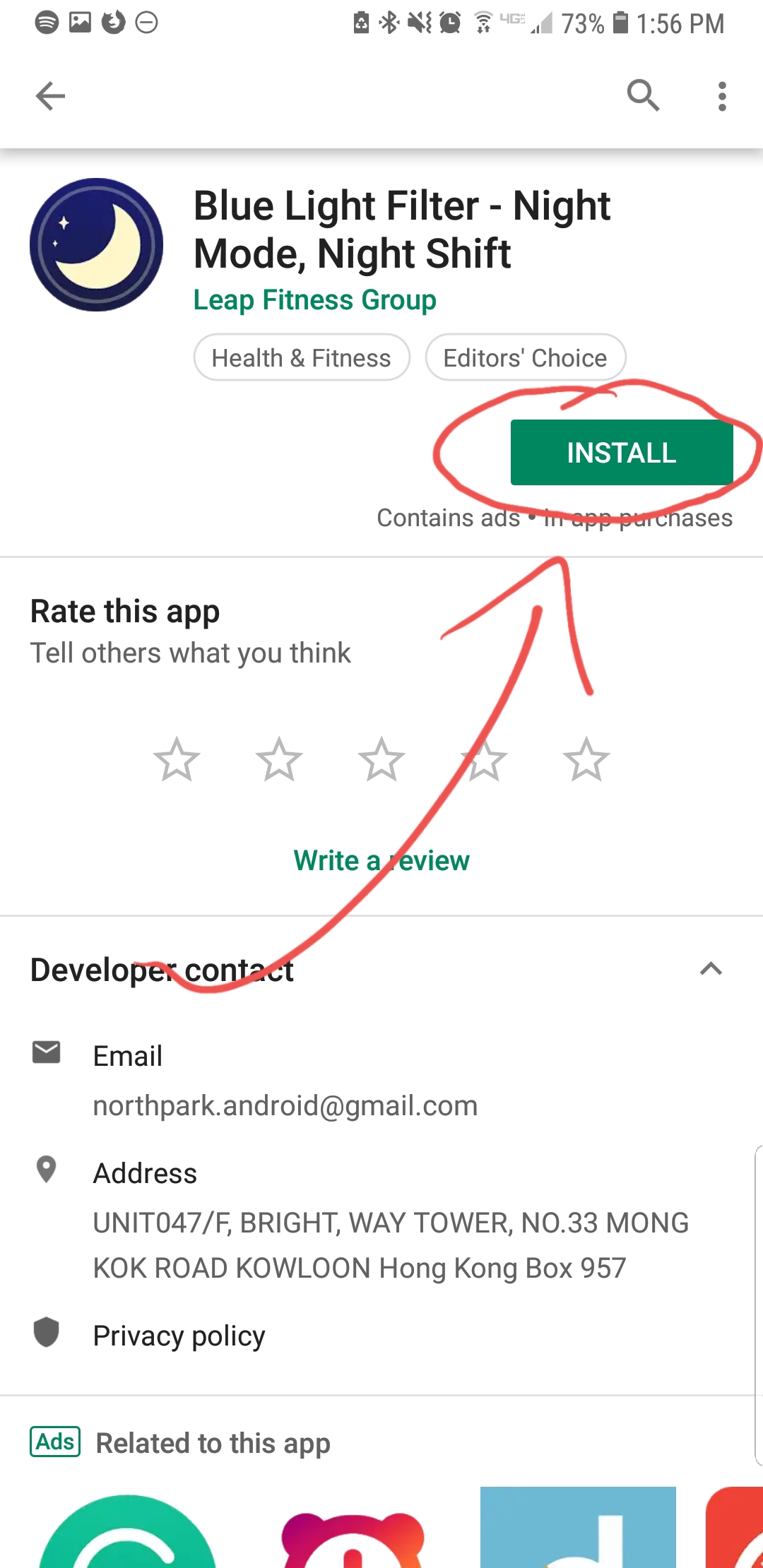
Task: Rate the app one star
Action: click(x=177, y=760)
